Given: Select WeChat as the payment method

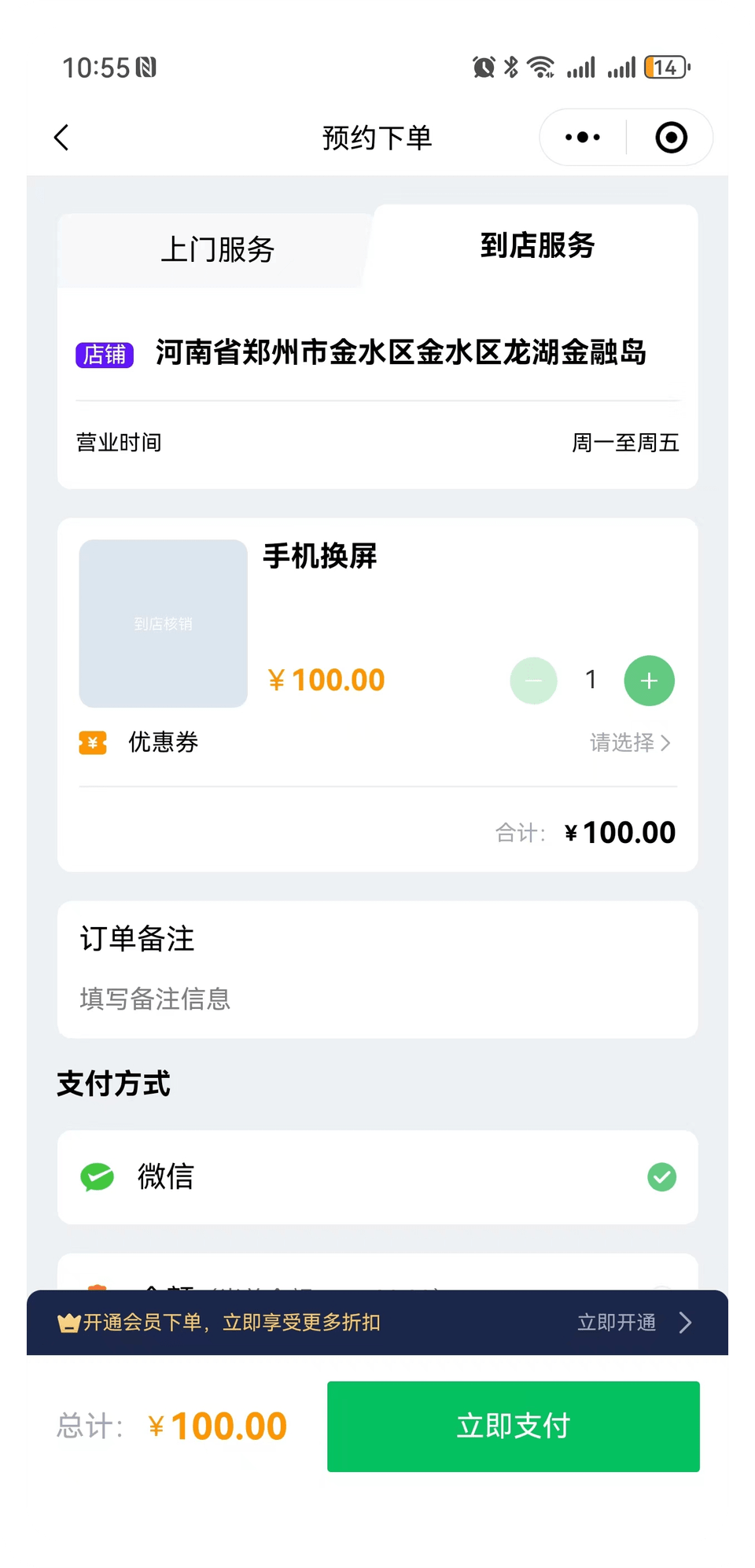Looking at the screenshot, I should pos(377,1177).
